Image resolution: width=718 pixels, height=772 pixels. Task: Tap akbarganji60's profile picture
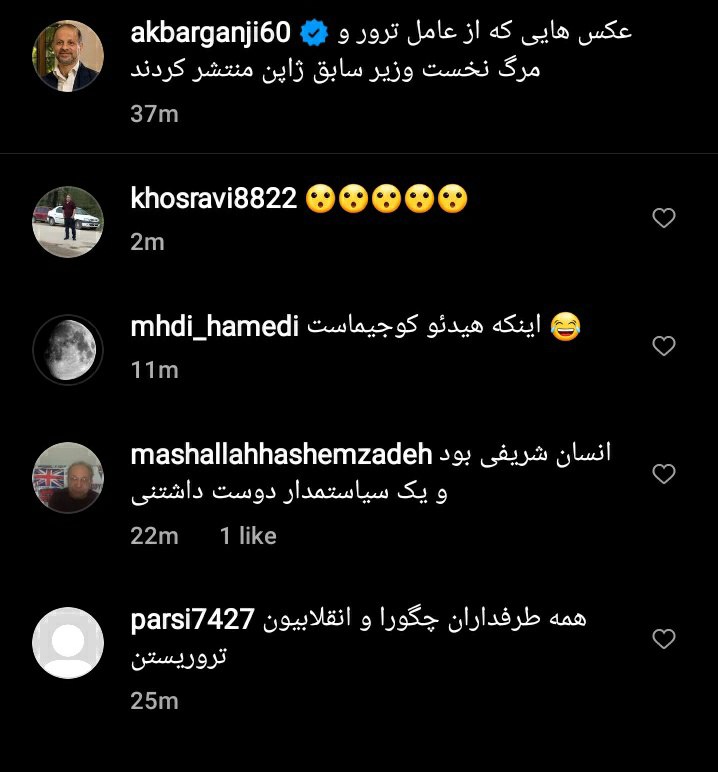pos(68,56)
